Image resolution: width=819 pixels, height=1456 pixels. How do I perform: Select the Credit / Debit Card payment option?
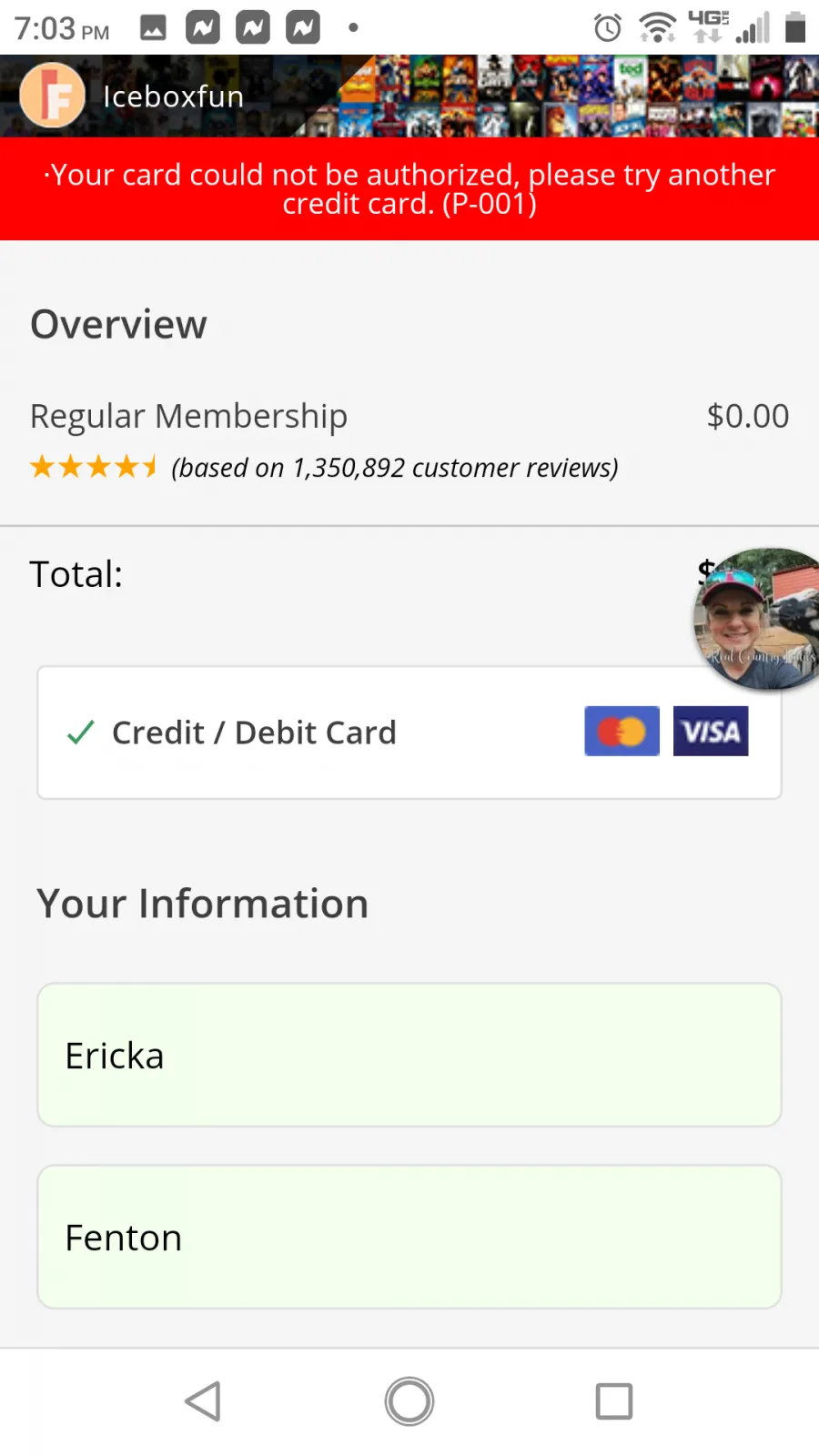pyautogui.click(x=409, y=733)
